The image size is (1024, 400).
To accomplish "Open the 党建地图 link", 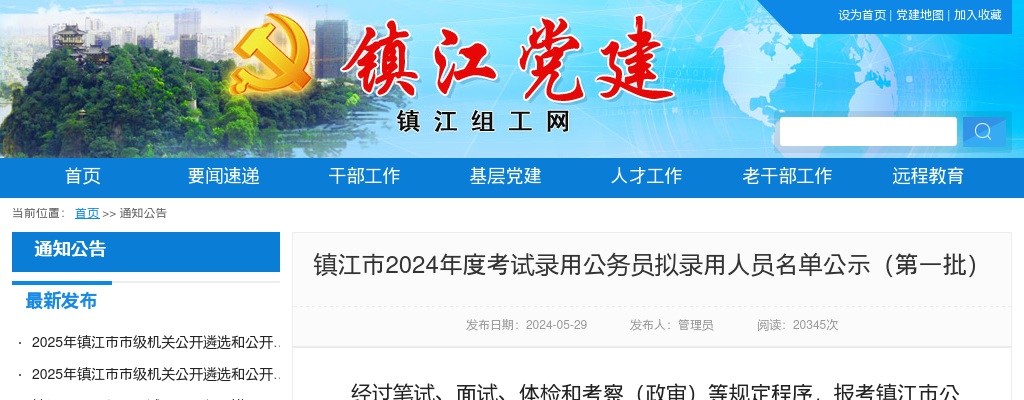I will [x=919, y=15].
